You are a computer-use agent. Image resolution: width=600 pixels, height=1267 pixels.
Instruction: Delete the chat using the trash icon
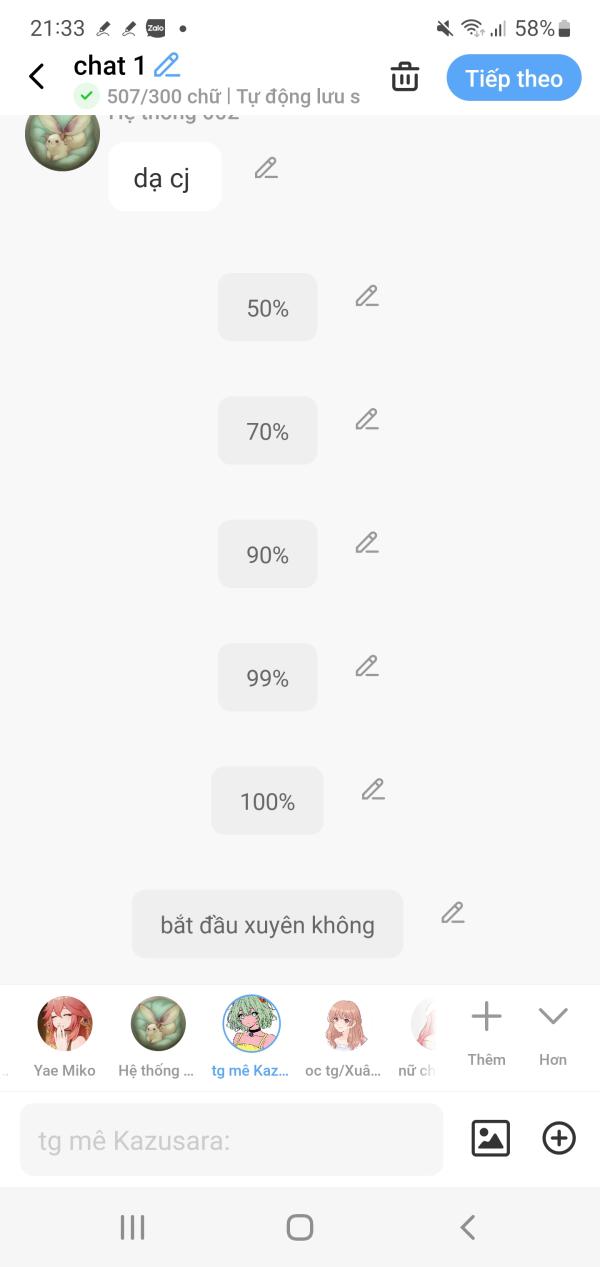[x=405, y=77]
